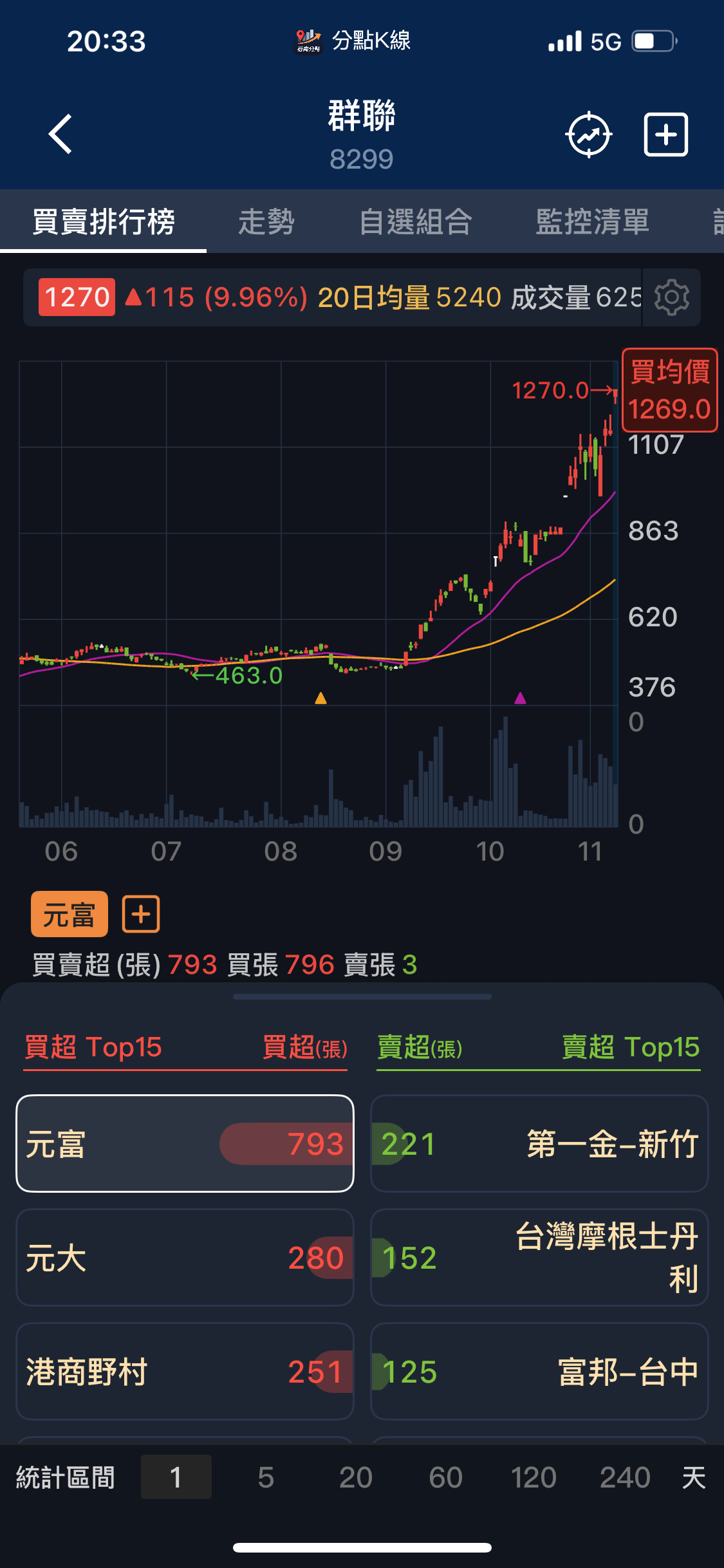This screenshot has width=724, height=1568.
Task: Add 群聯 via the top plus icon
Action: point(666,135)
